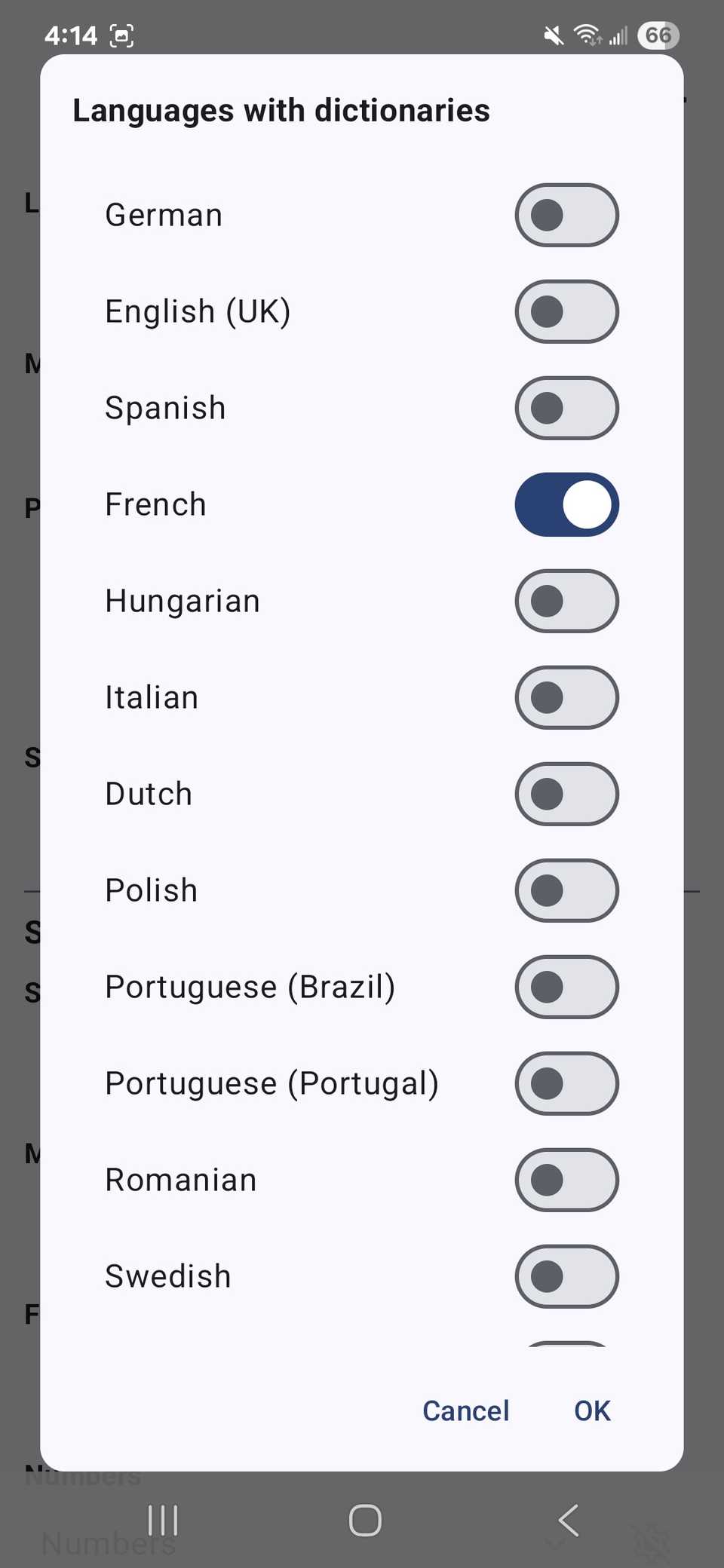Image resolution: width=724 pixels, height=1568 pixels.
Task: Enable the Spanish language switch
Action: (566, 408)
